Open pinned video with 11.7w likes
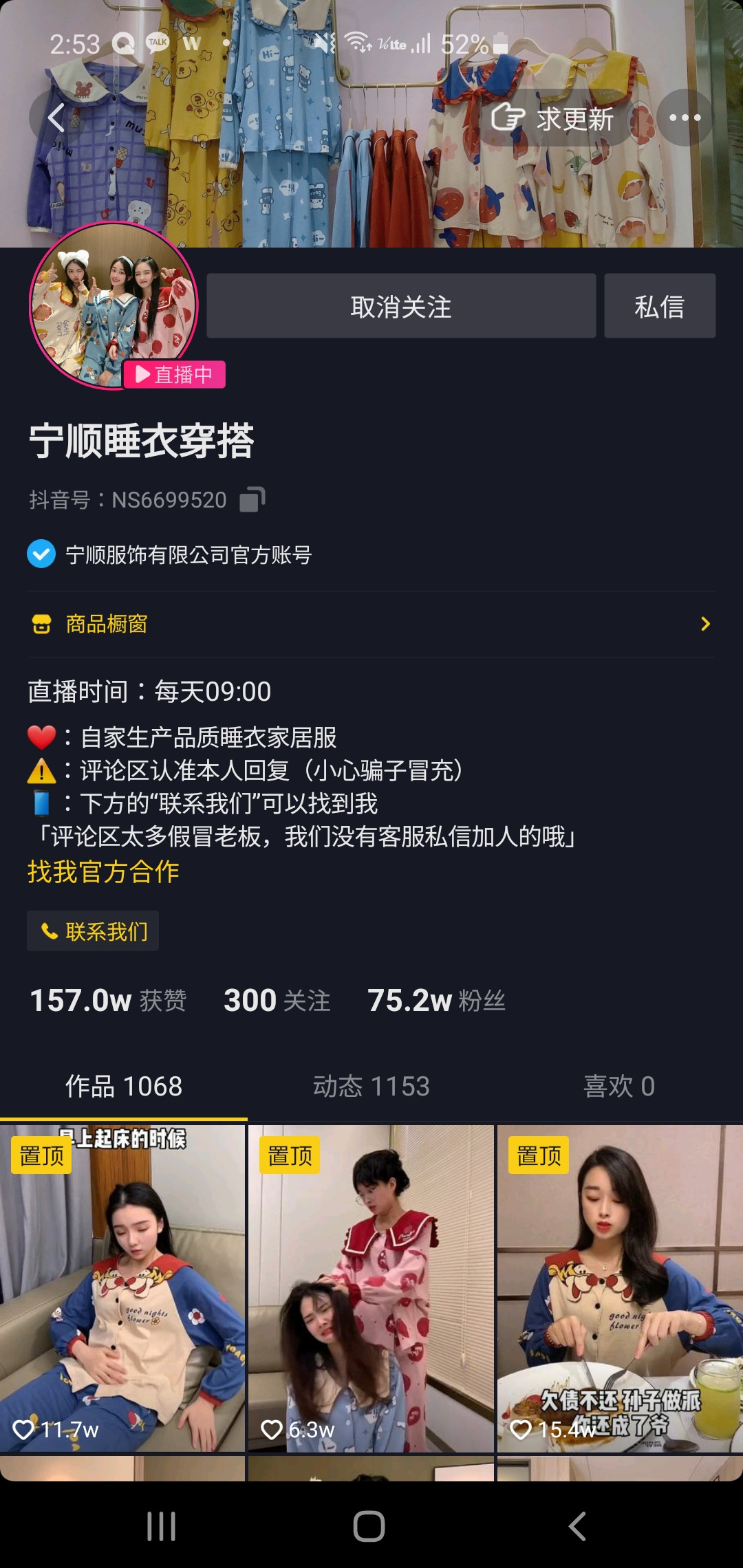The image size is (743, 1568). (x=122, y=1288)
